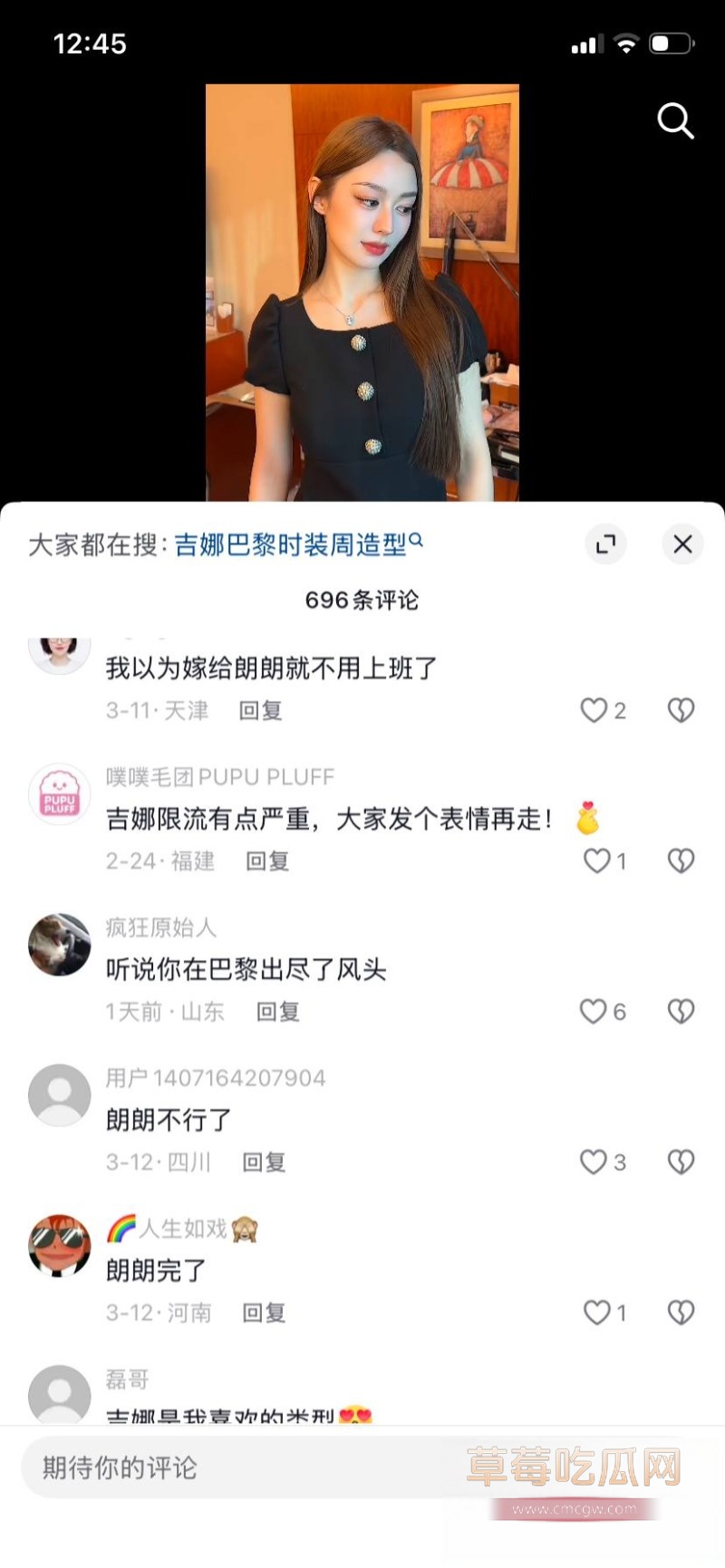Tap 回复 under 疯狂原始人's comment
Screen dimensions: 725x1568
pos(276,1012)
